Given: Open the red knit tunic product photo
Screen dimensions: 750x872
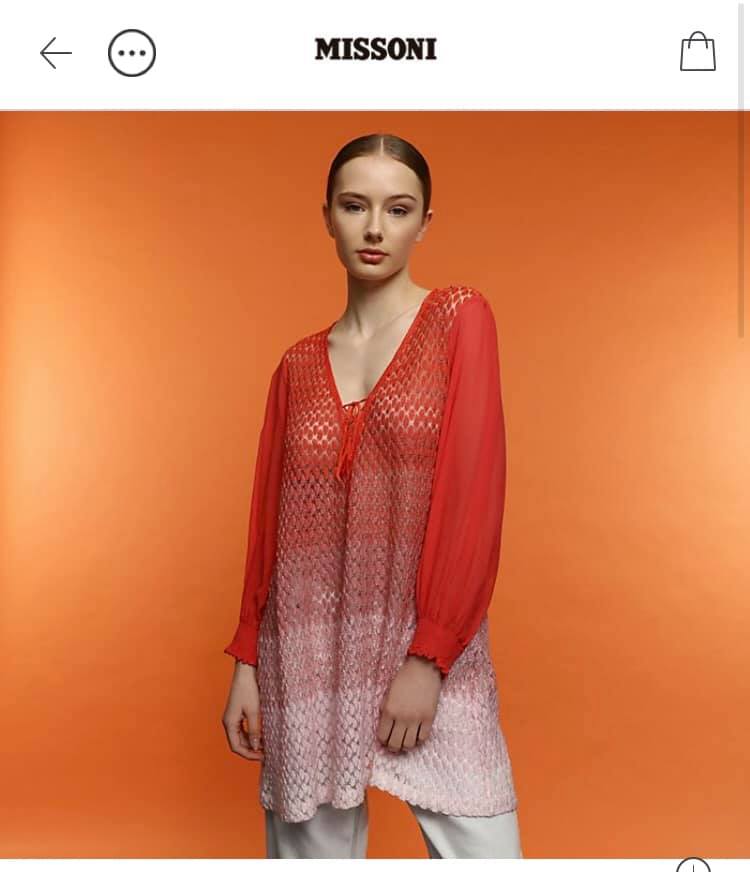Looking at the screenshot, I should 375,484.
